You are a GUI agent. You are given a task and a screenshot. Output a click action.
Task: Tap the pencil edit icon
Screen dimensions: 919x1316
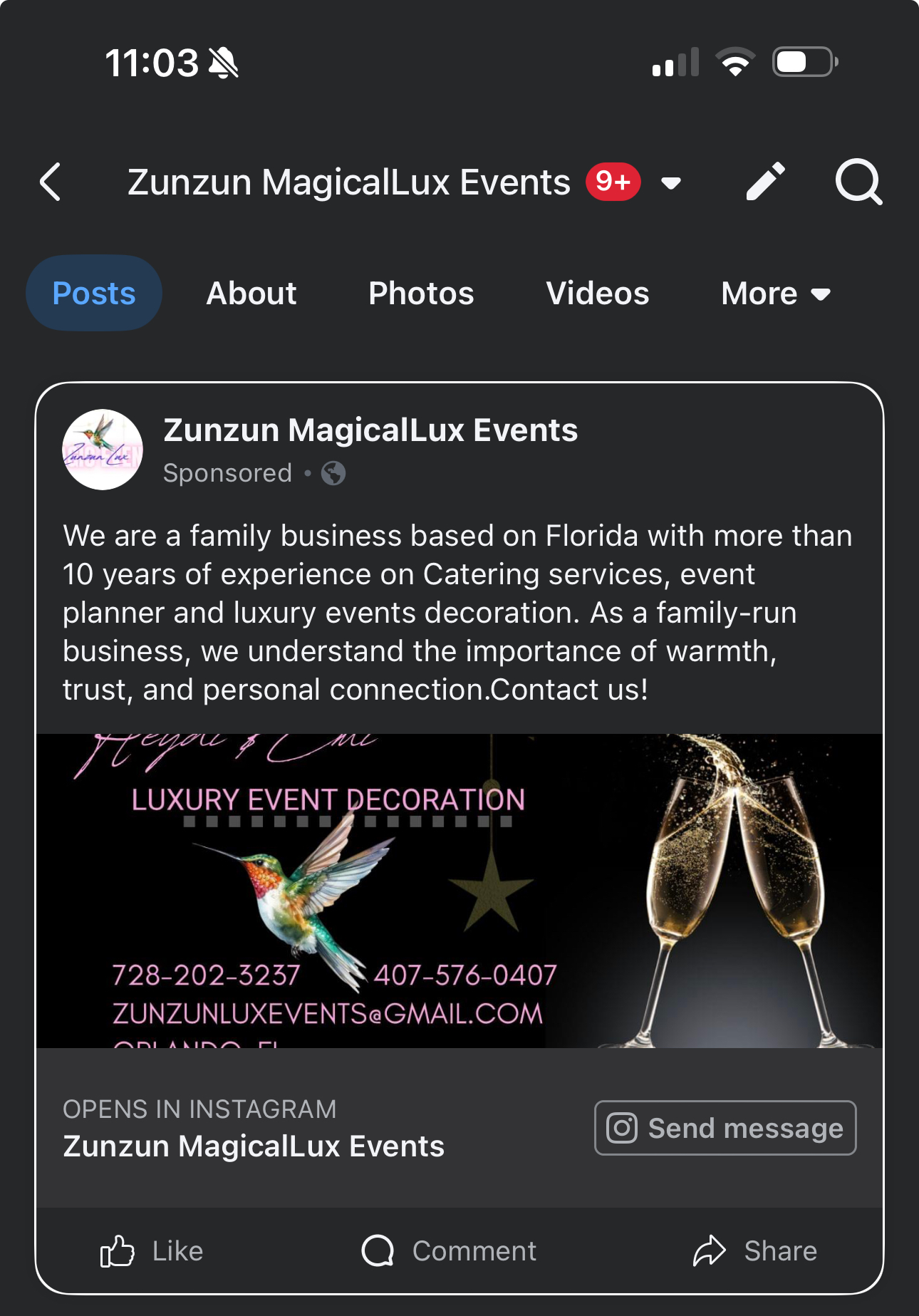pyautogui.click(x=765, y=182)
